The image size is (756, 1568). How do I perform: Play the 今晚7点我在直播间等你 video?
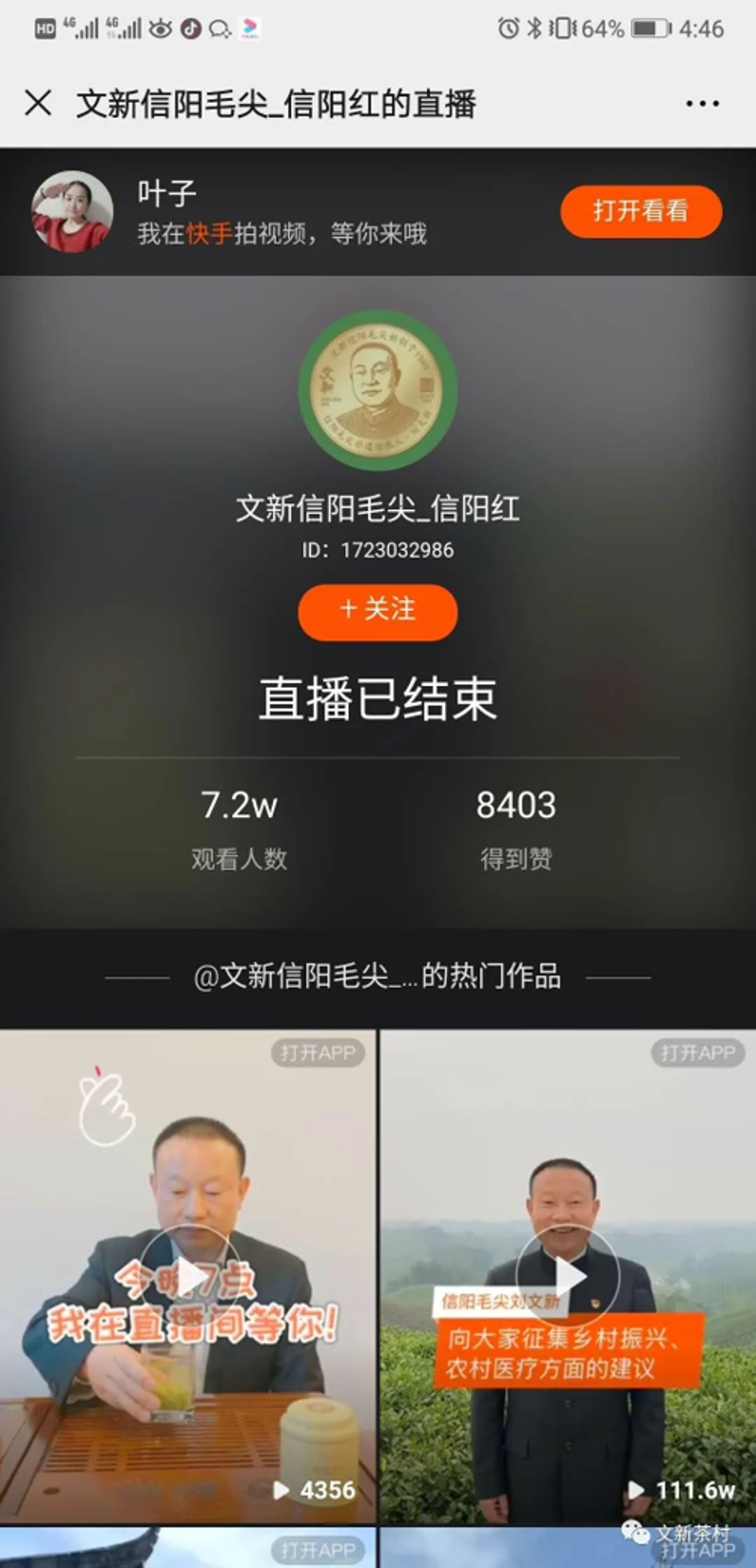(x=191, y=1277)
